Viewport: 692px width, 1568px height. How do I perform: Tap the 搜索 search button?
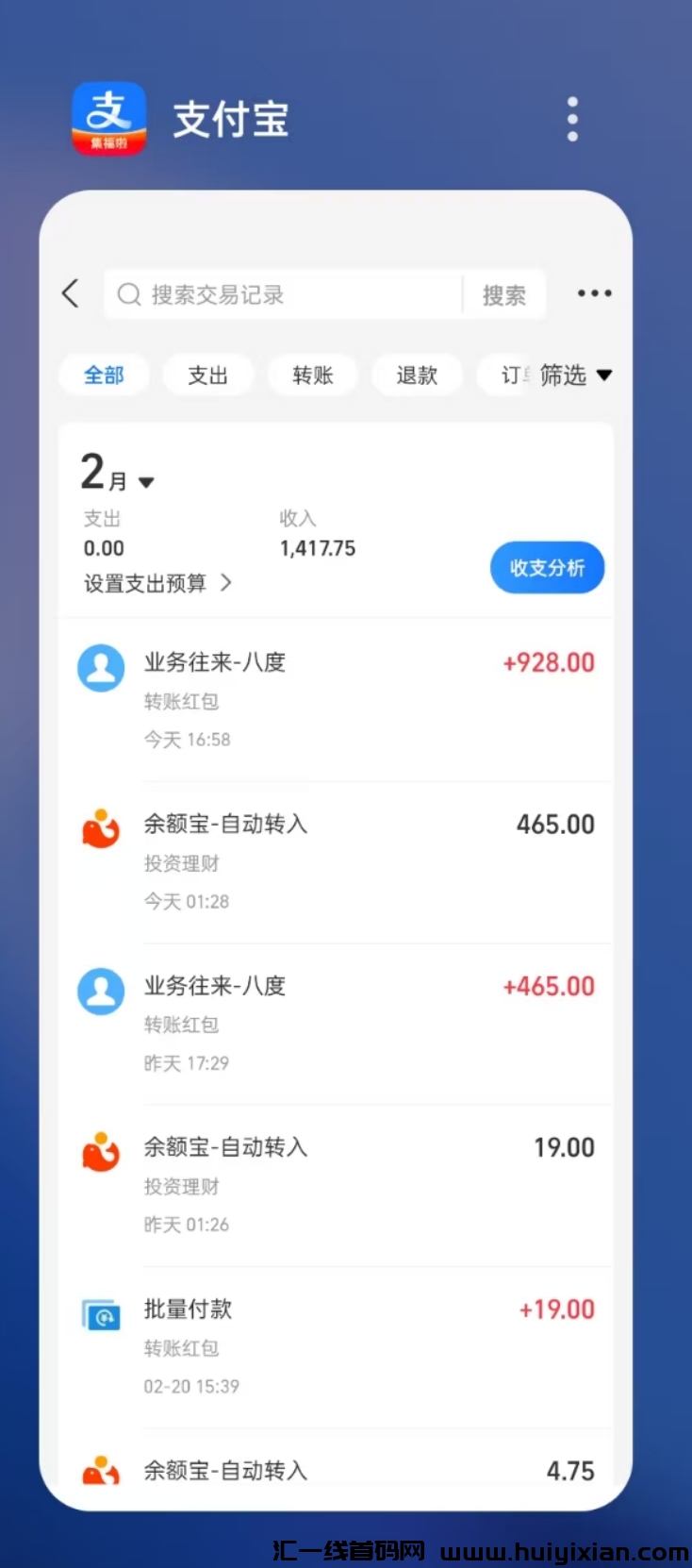506,294
